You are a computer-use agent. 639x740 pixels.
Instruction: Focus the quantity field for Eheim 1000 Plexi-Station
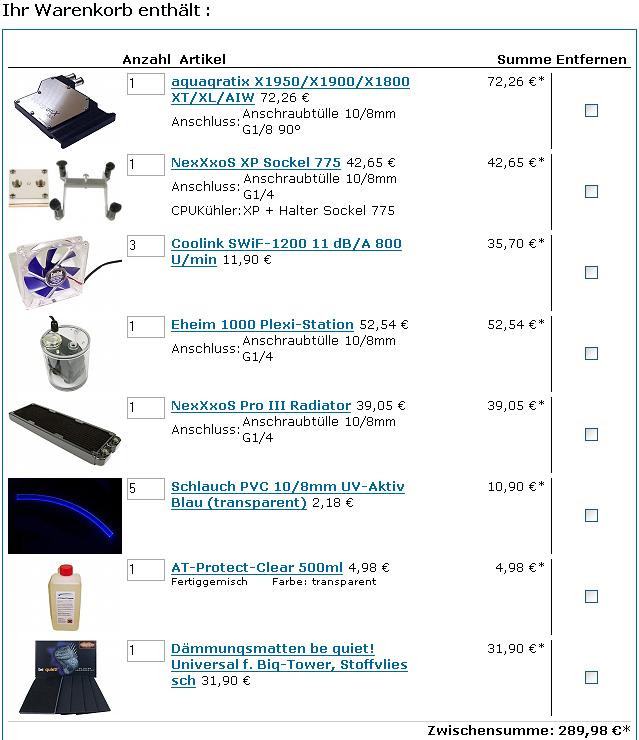[x=145, y=326]
